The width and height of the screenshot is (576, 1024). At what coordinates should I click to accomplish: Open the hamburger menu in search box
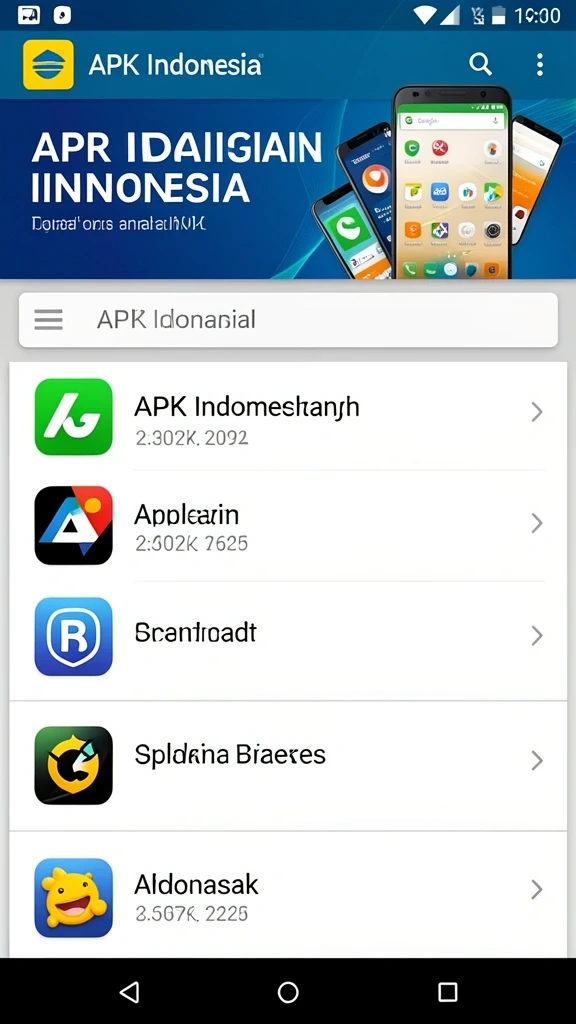coord(49,320)
